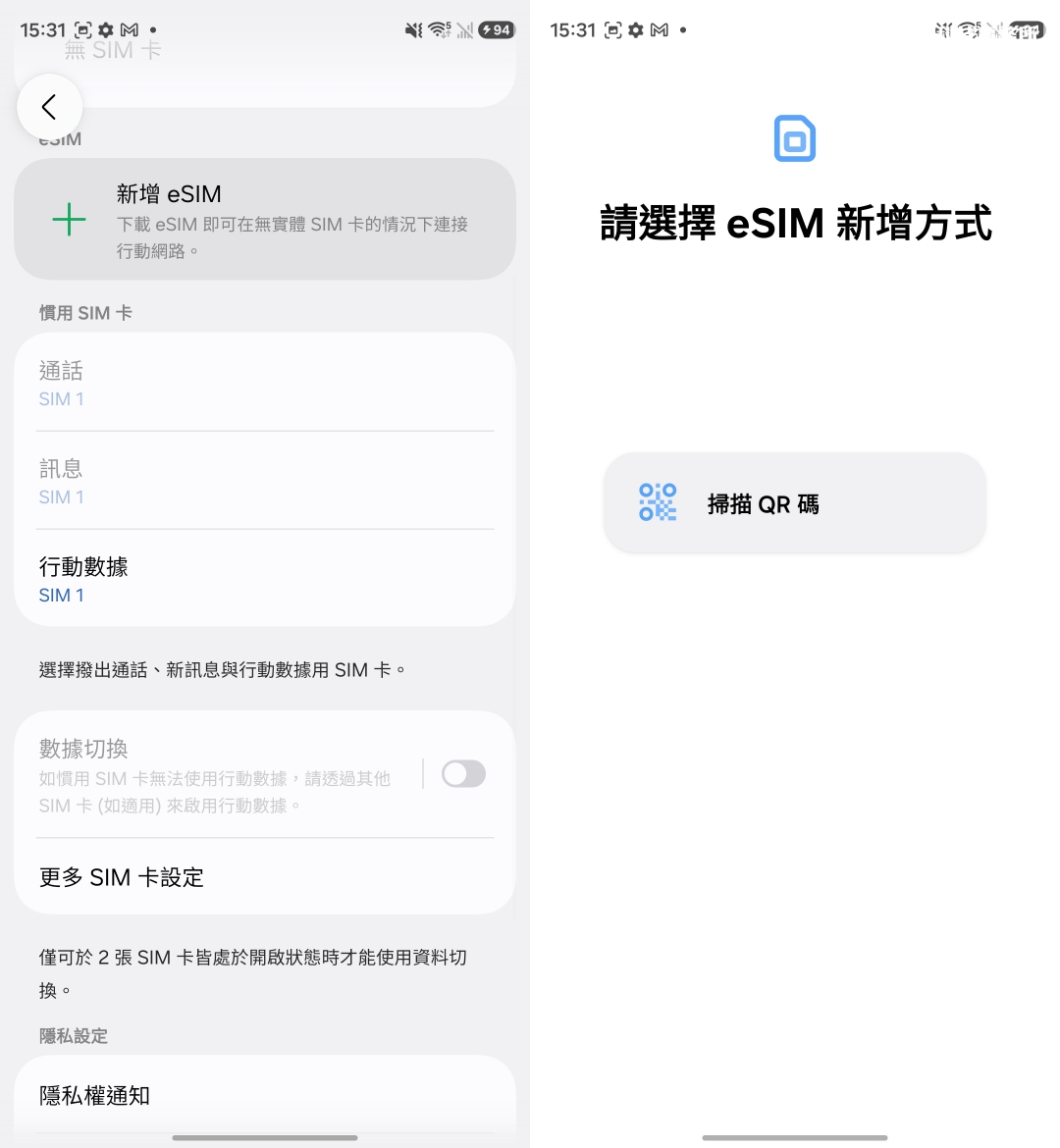Open 隱私權通知

(265, 1095)
